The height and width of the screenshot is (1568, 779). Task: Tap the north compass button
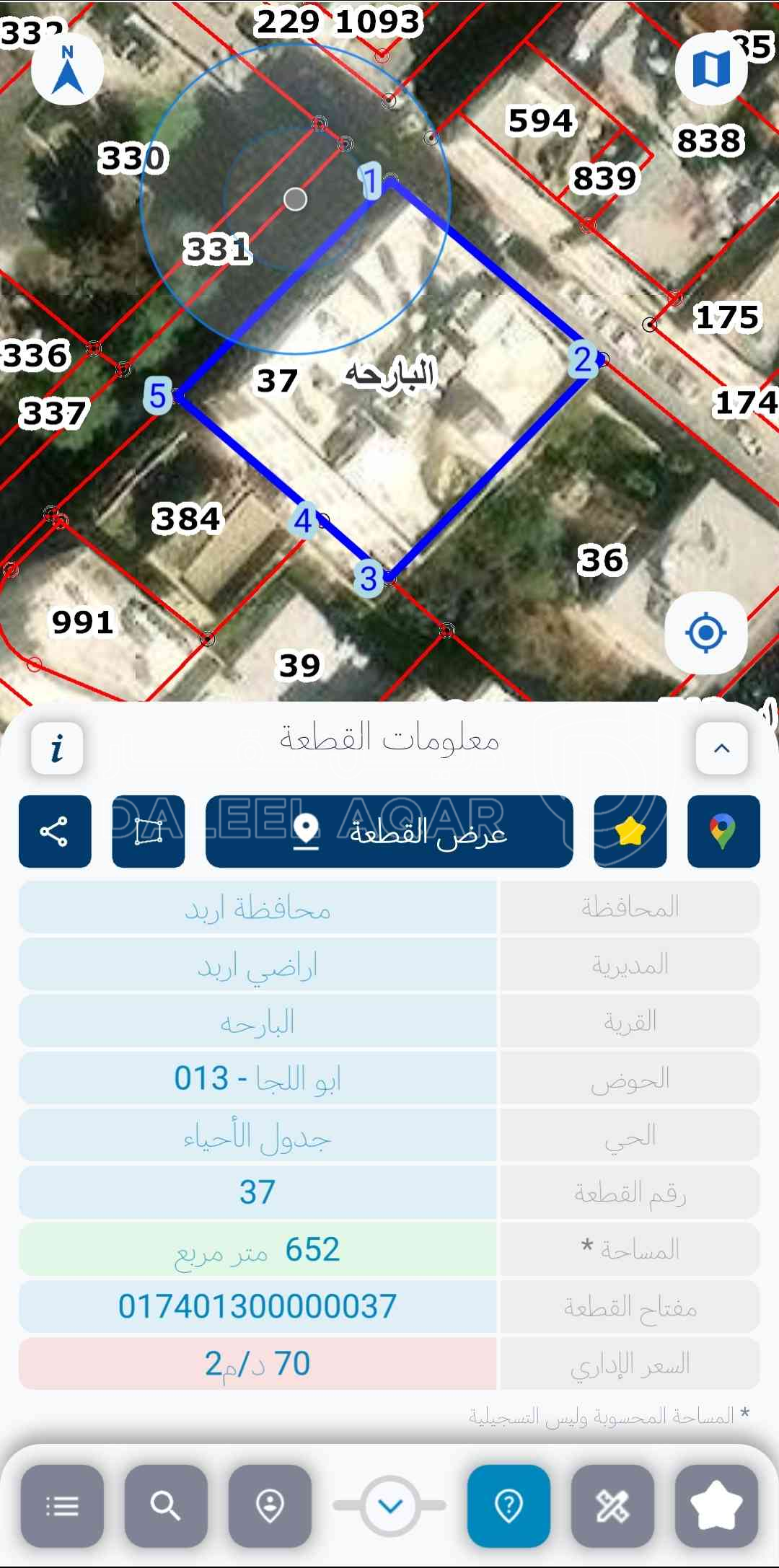67,69
